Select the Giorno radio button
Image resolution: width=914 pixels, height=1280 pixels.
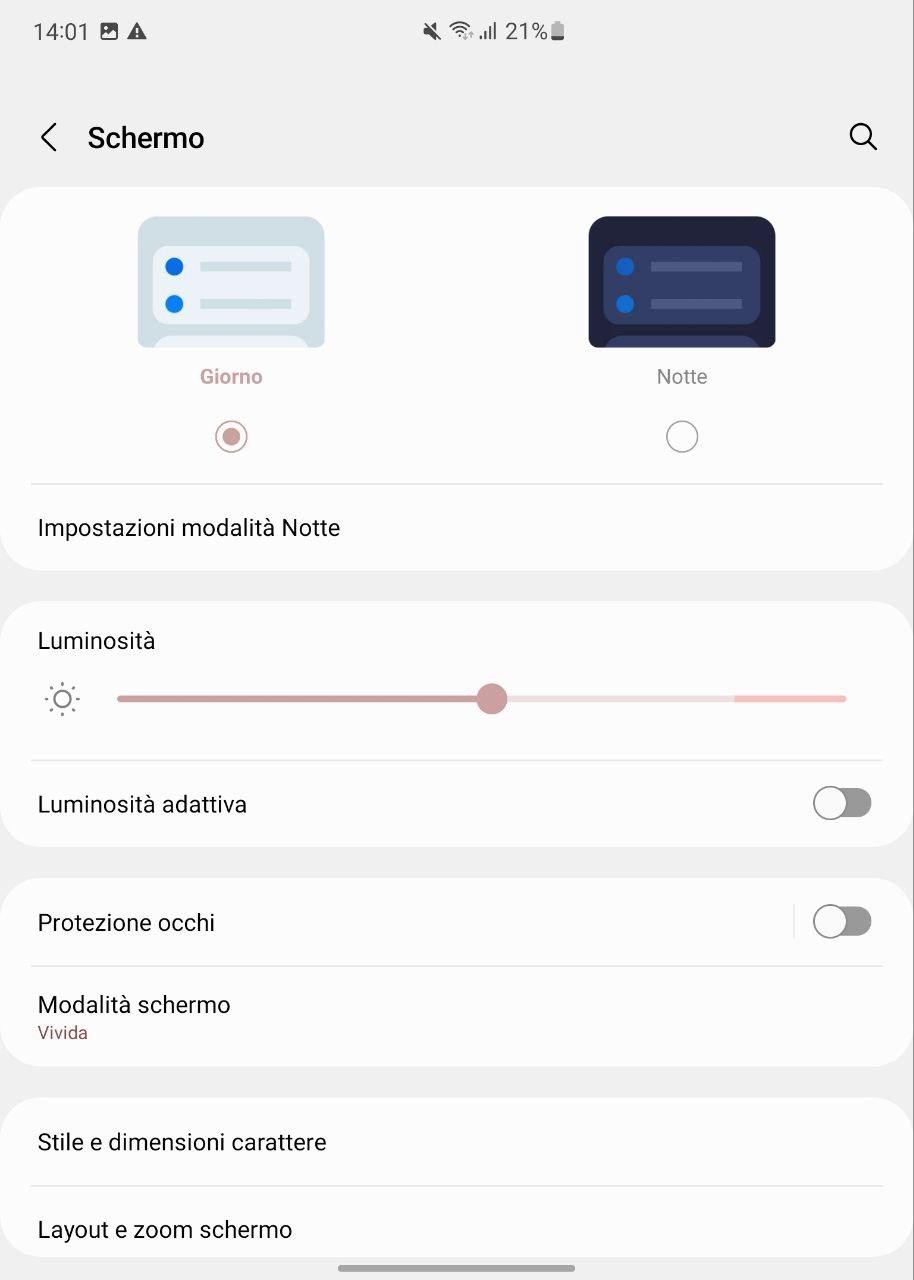tap(231, 437)
